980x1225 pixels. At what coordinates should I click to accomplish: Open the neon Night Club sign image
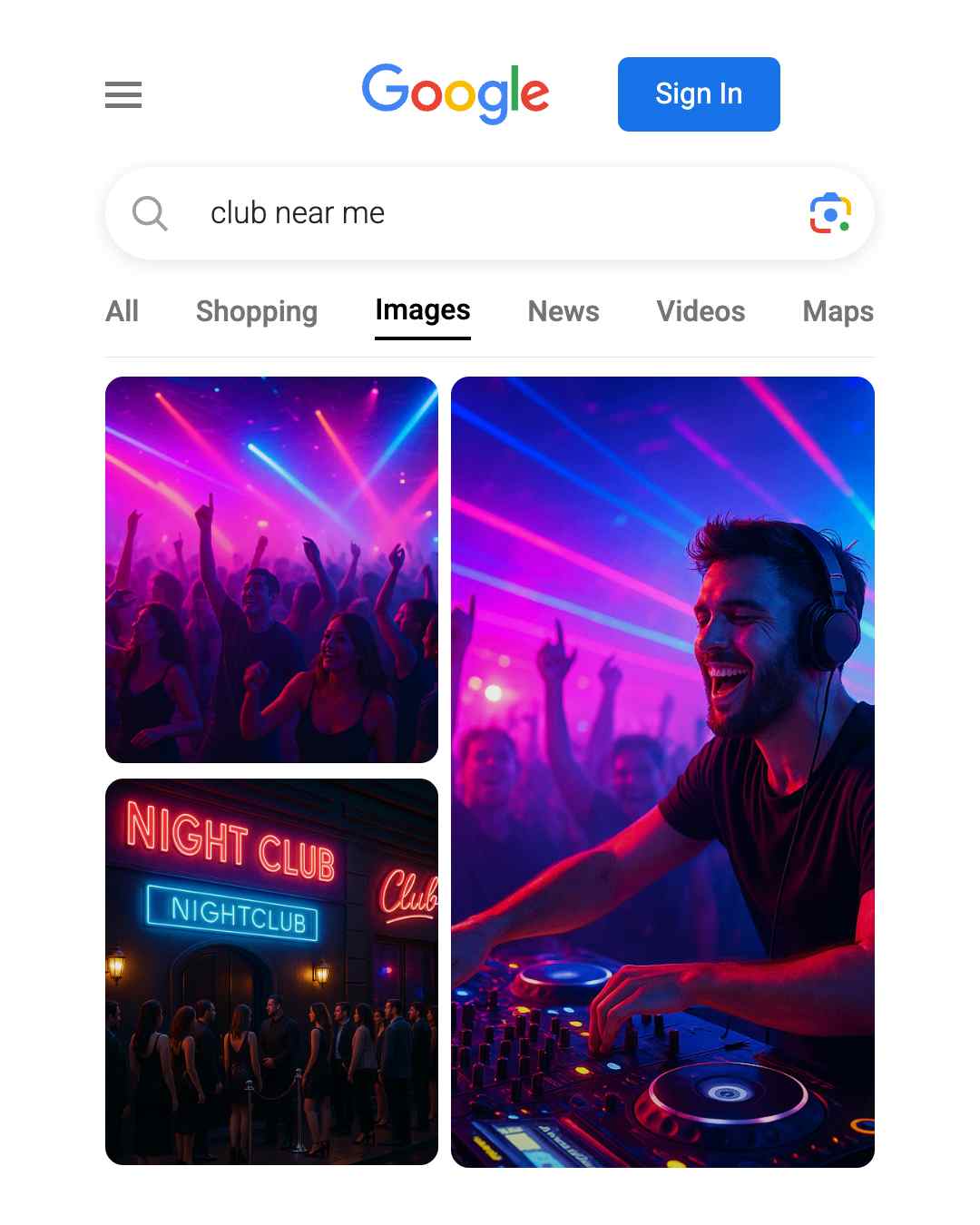pos(271,971)
